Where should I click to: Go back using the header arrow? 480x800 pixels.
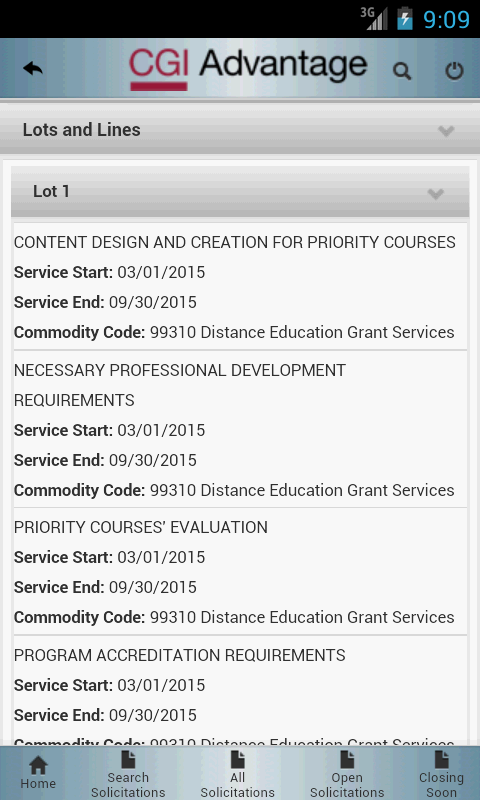[x=33, y=68]
